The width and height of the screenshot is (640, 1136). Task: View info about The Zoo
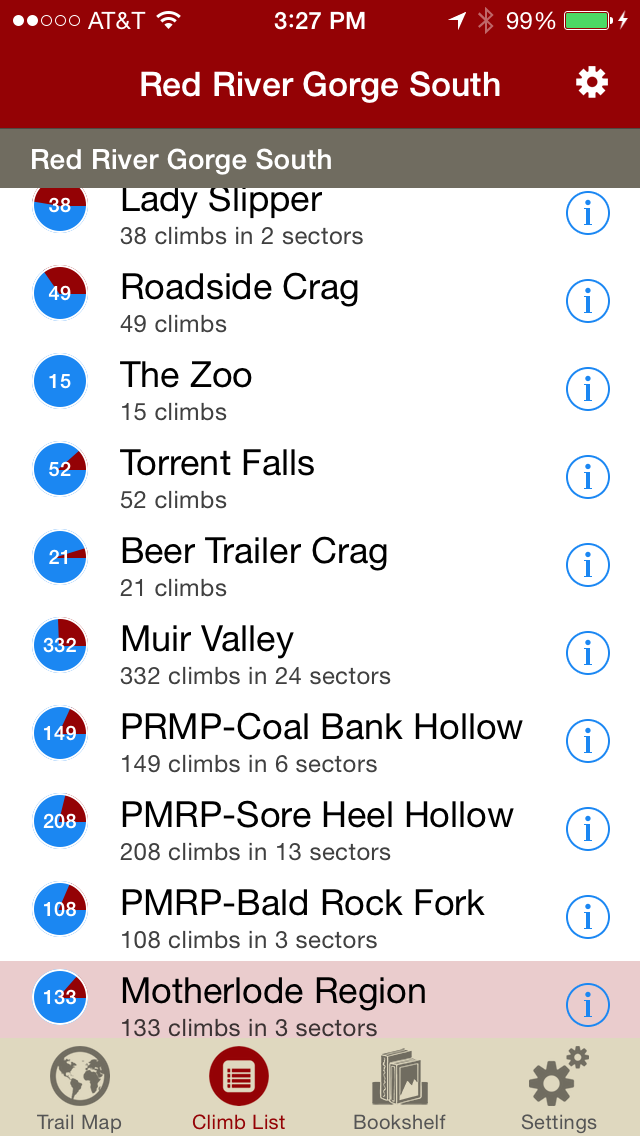click(x=588, y=389)
